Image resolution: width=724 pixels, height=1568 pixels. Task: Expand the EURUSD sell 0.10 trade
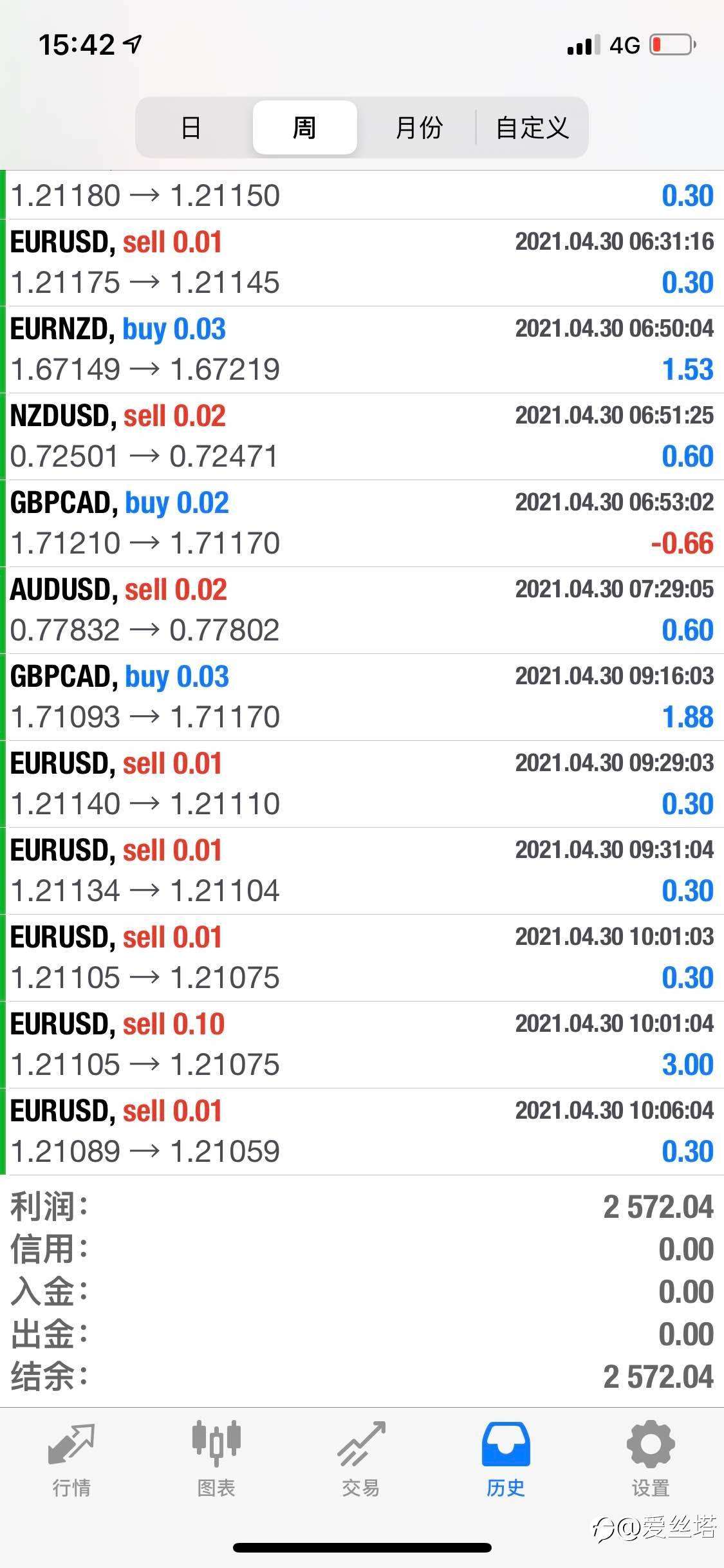(362, 1045)
